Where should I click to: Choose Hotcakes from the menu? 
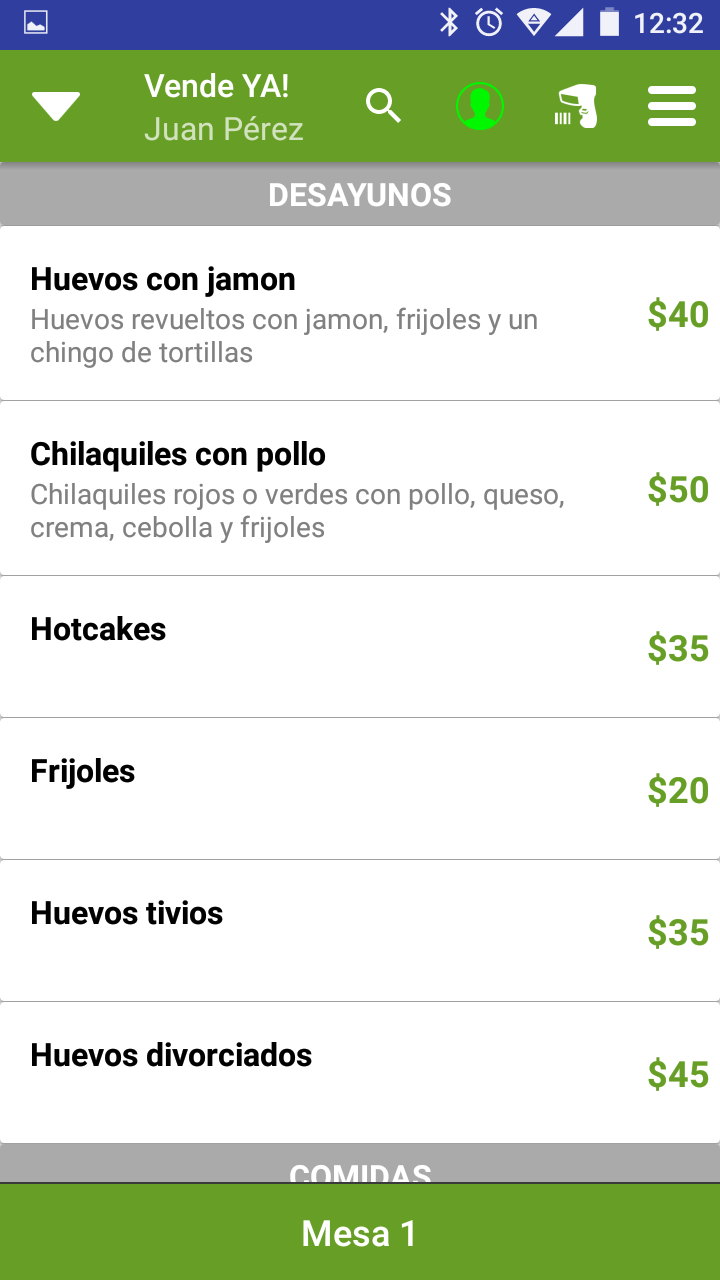pyautogui.click(x=360, y=647)
